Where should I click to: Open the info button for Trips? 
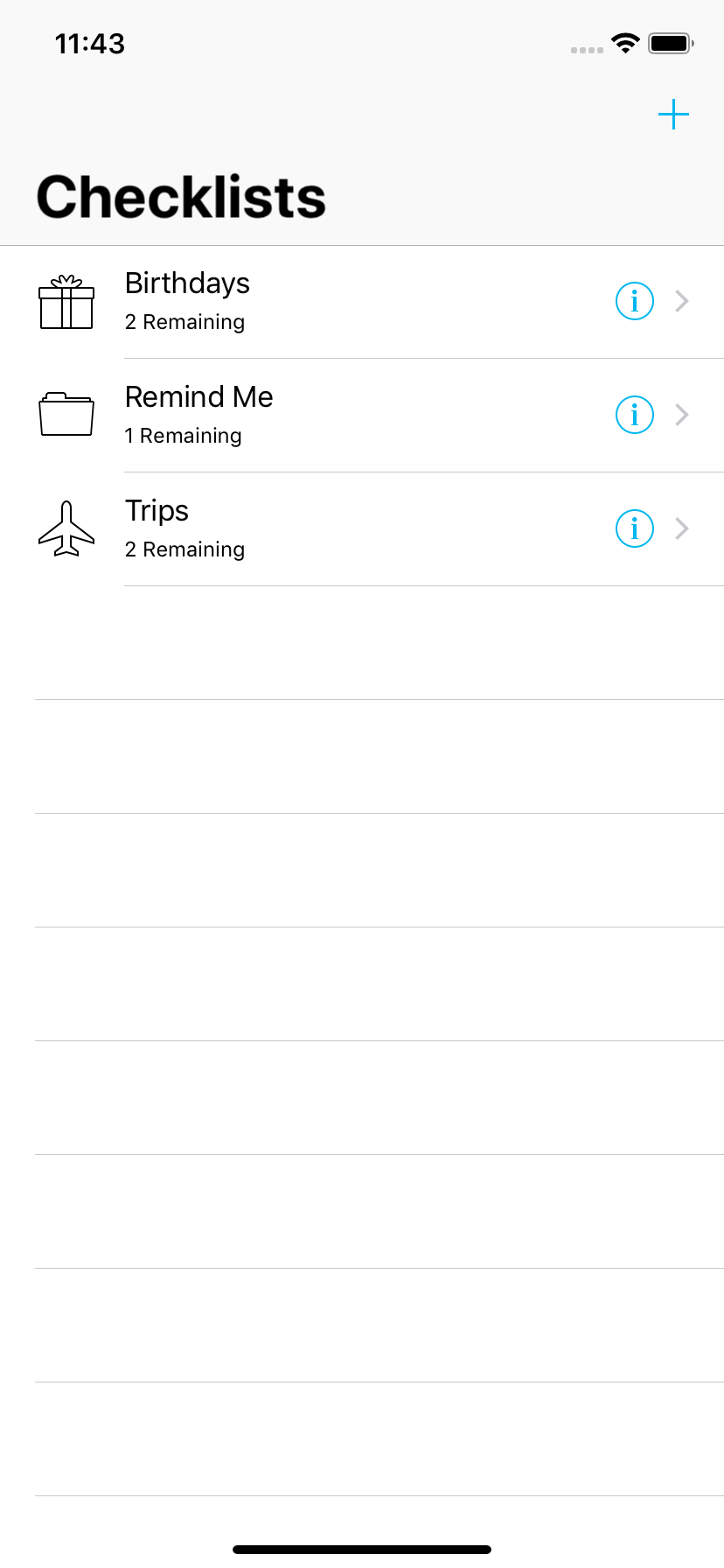point(634,528)
